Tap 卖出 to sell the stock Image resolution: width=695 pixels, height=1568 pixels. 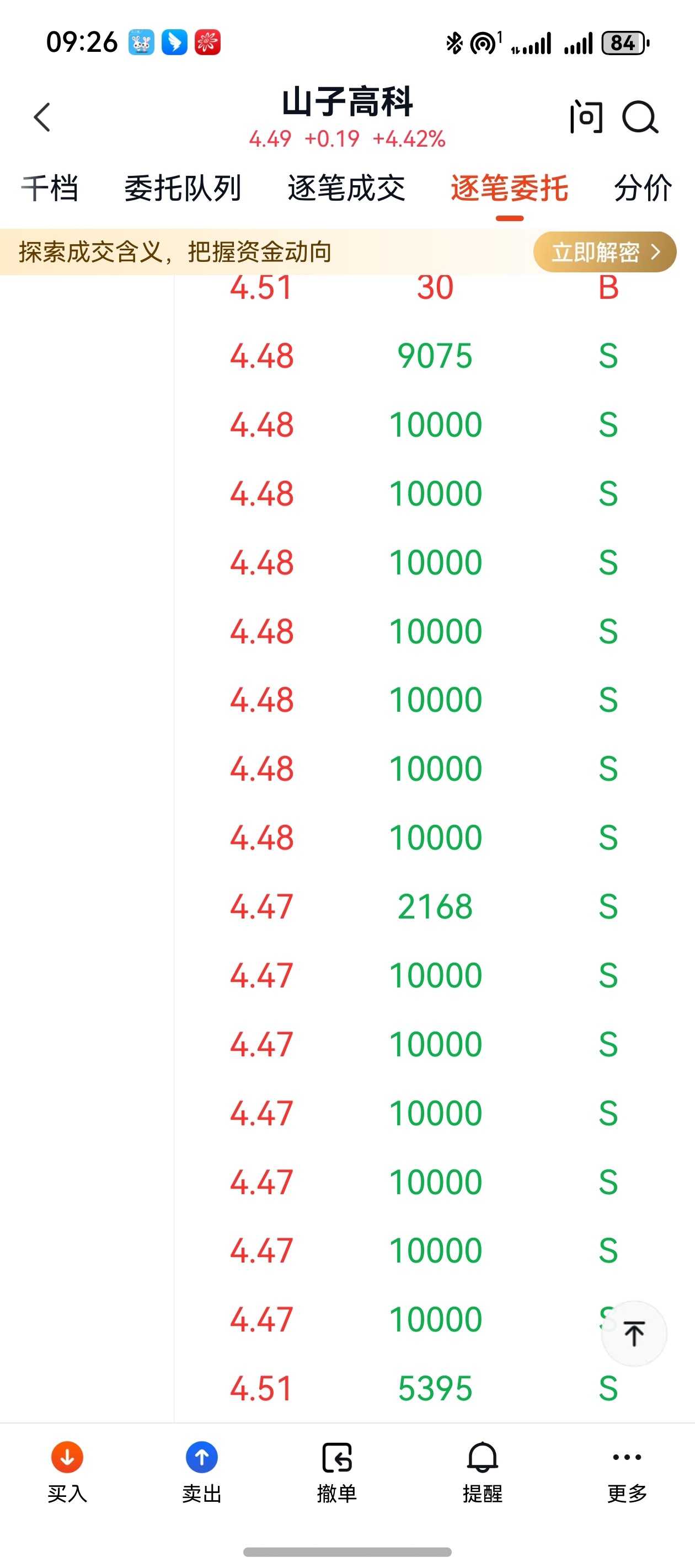(202, 1470)
